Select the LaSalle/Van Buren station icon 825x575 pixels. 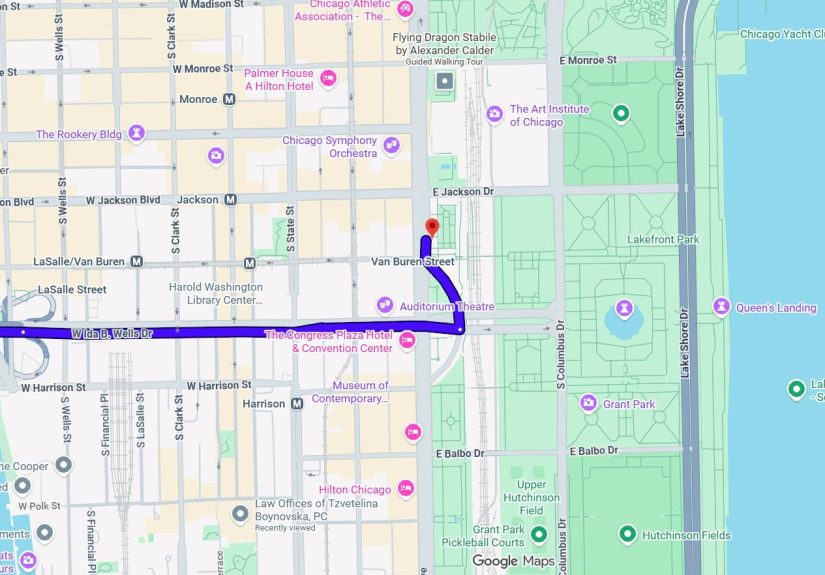[x=137, y=262]
